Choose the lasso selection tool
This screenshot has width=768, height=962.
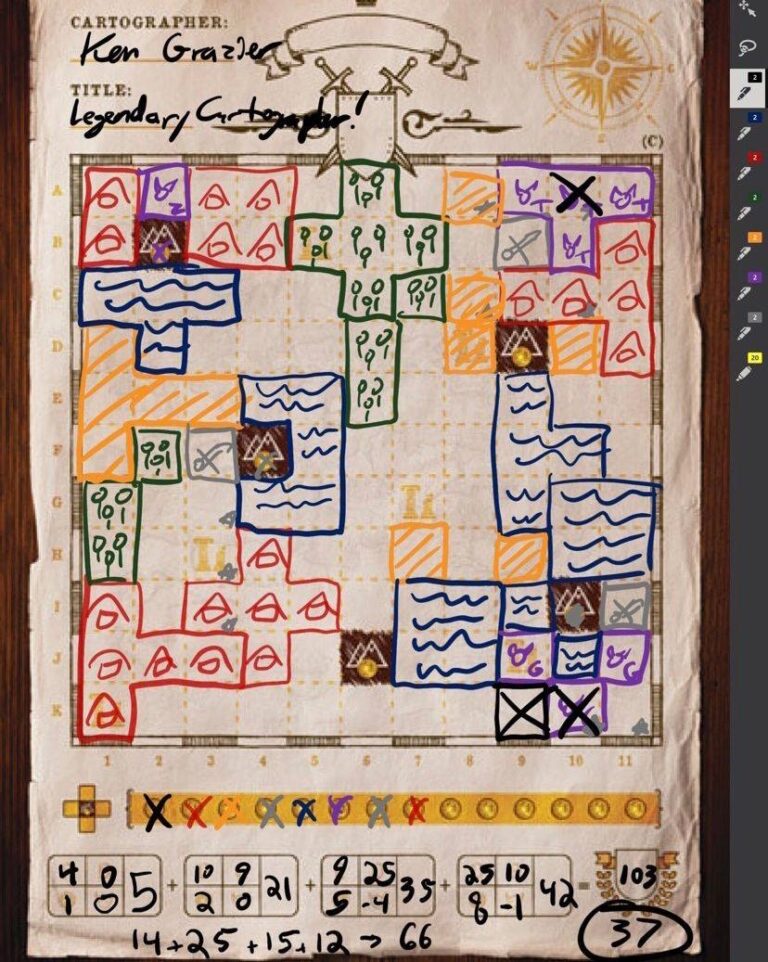click(x=747, y=47)
